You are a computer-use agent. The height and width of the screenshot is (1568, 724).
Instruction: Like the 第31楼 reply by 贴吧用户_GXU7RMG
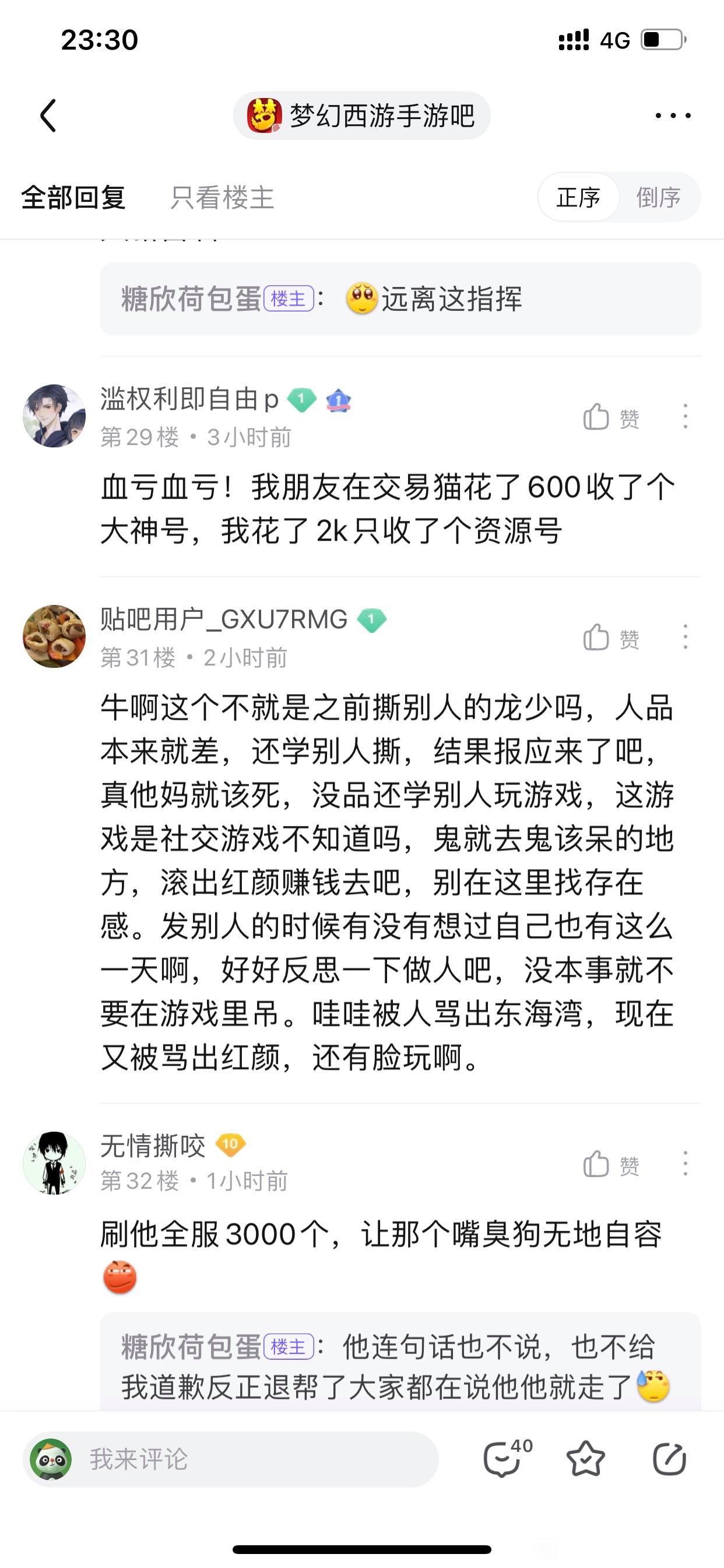[611, 638]
